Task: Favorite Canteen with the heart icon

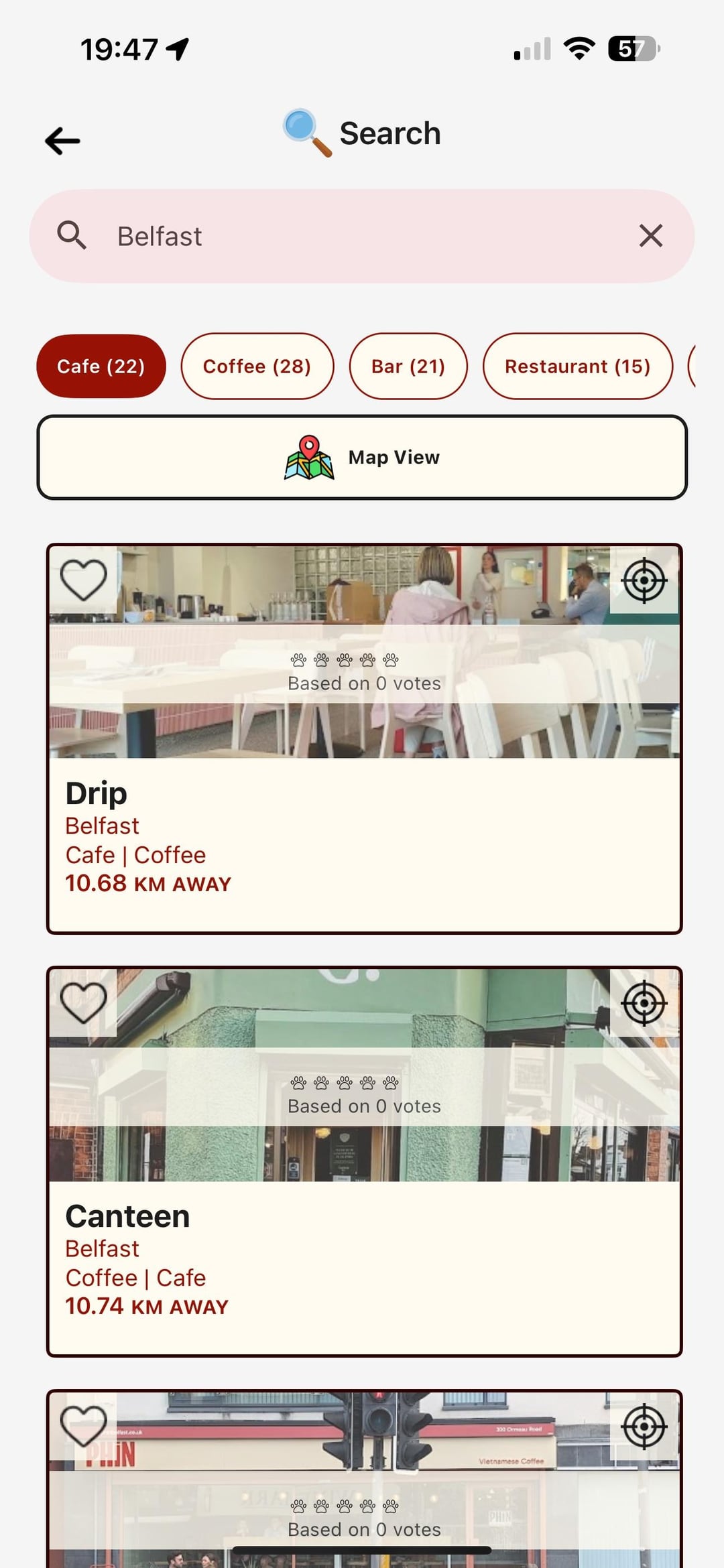Action: 84,1003
